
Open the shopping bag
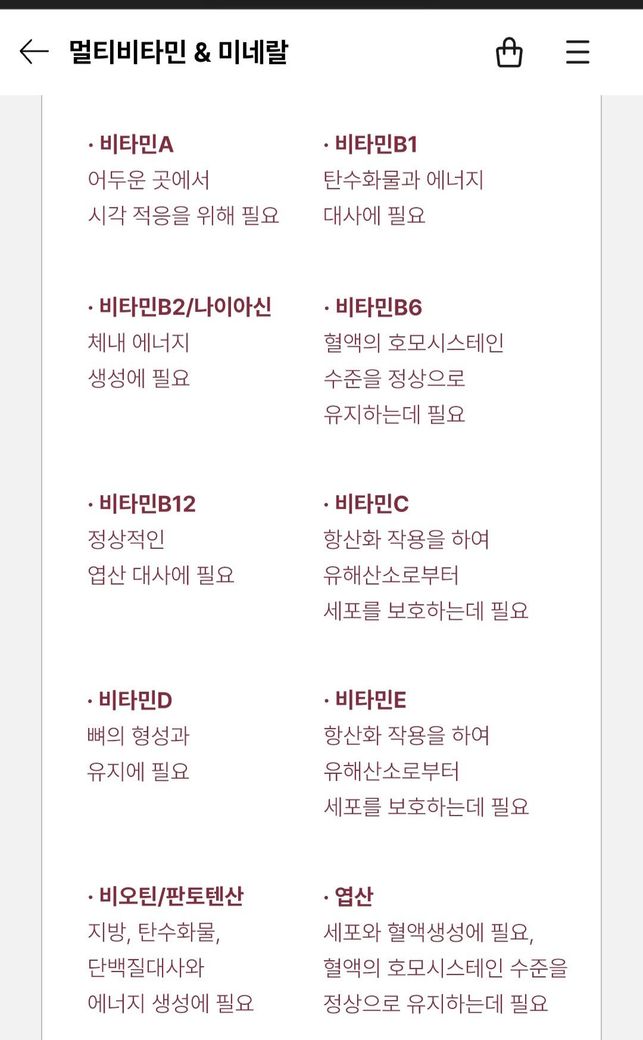pos(509,52)
